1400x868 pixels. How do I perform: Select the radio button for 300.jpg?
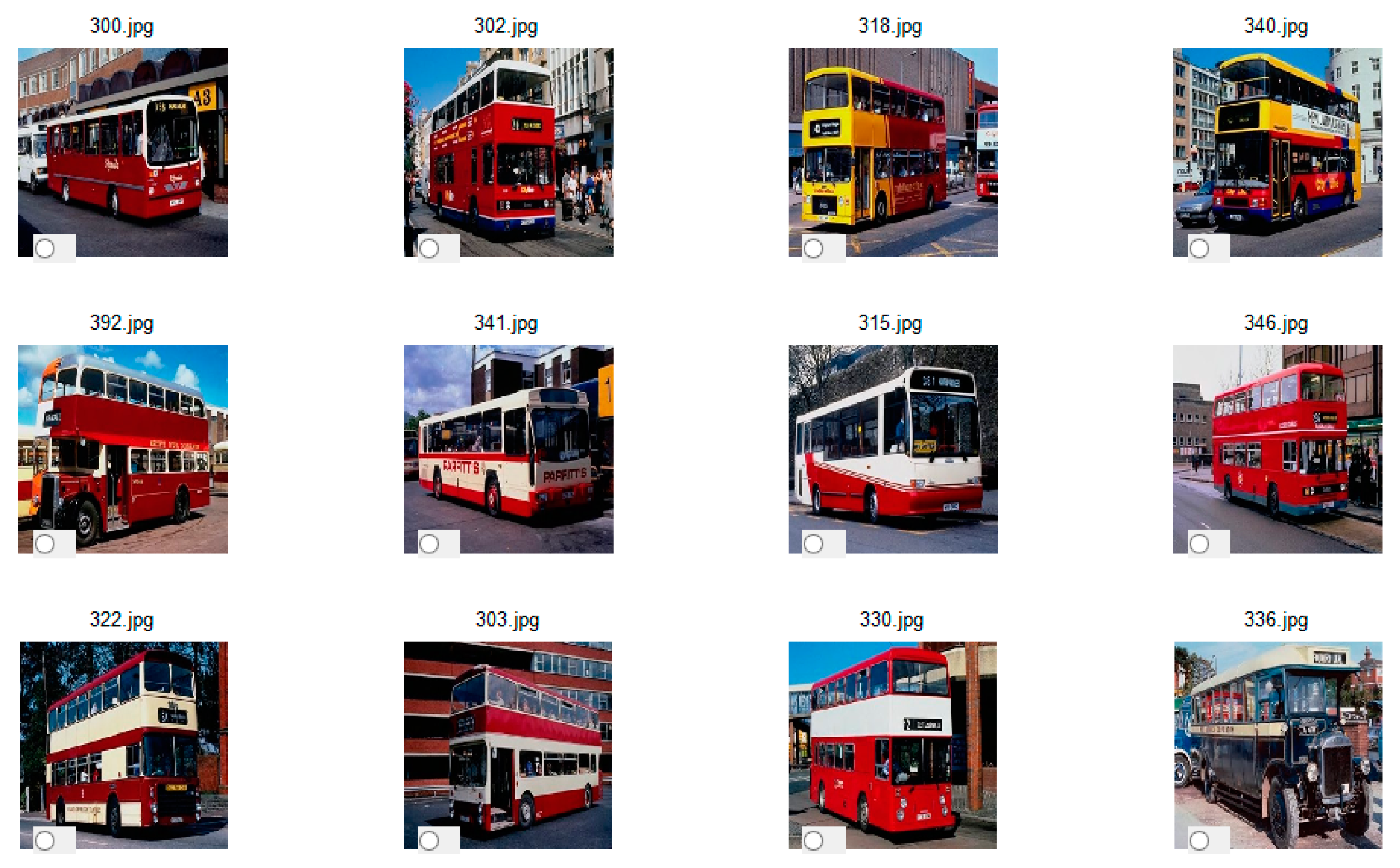(45, 249)
